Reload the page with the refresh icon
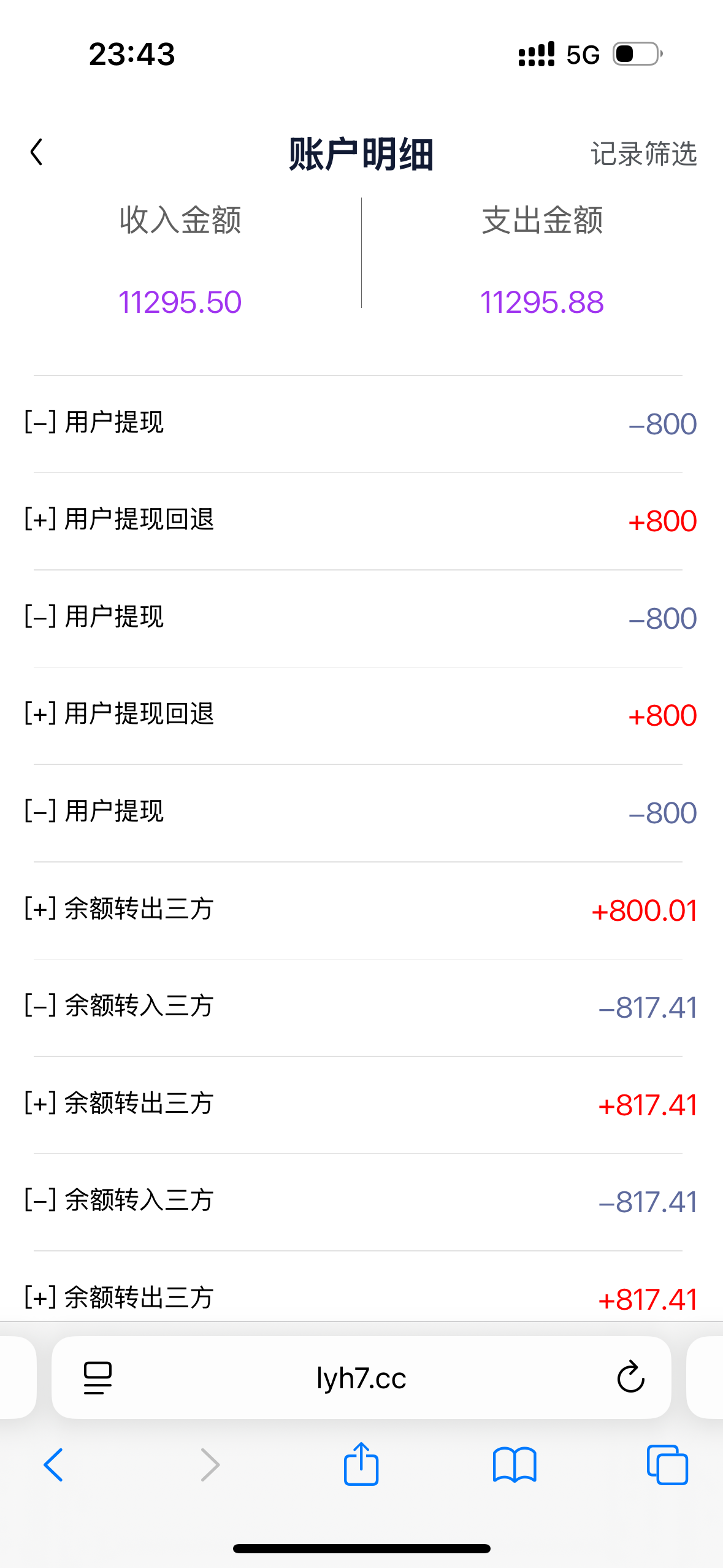723x1568 pixels. [630, 1377]
